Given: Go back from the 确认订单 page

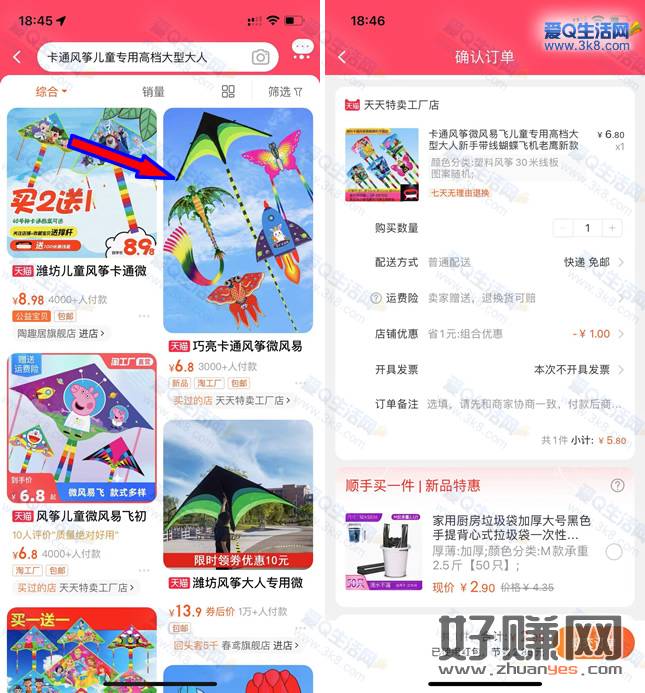Looking at the screenshot, I should pos(342,57).
